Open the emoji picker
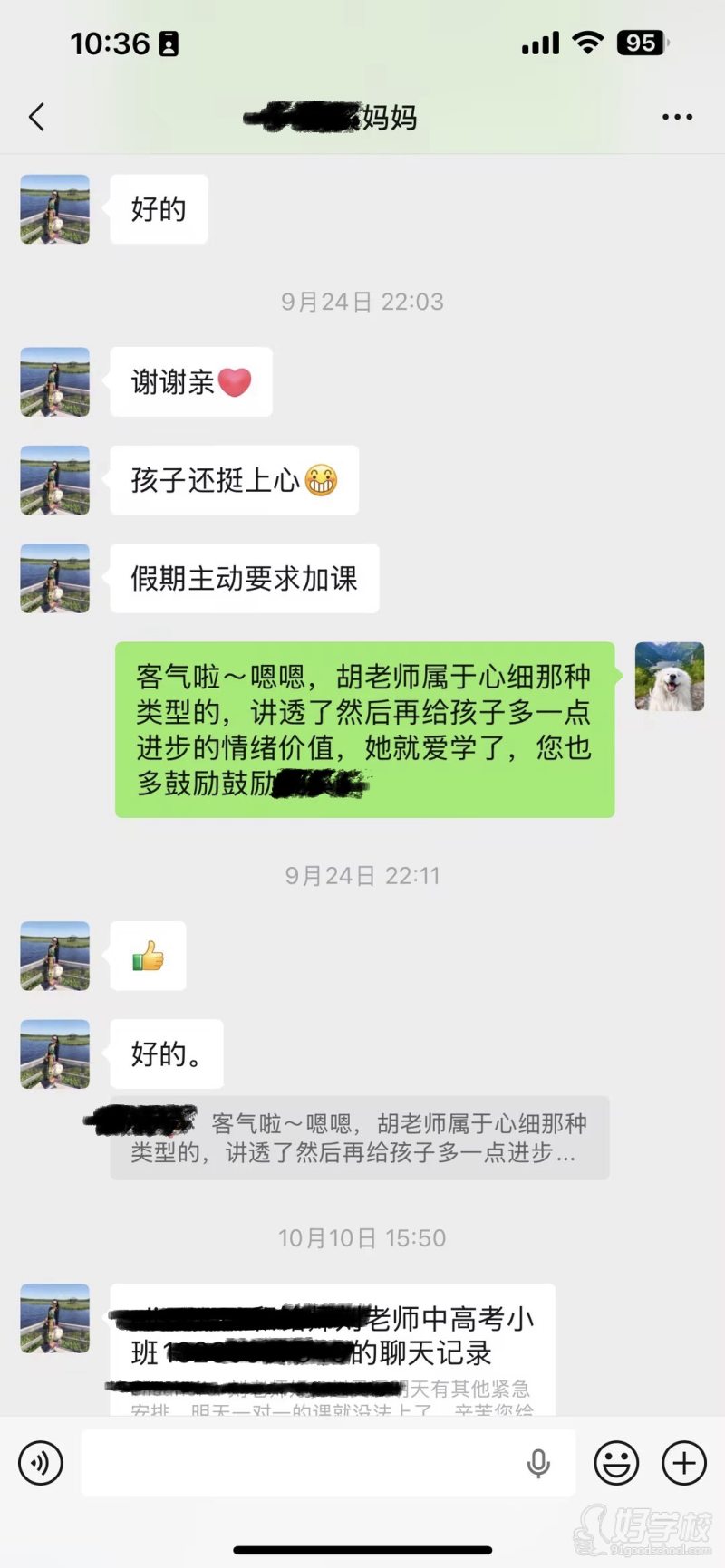This screenshot has width=725, height=1568. click(x=617, y=1463)
